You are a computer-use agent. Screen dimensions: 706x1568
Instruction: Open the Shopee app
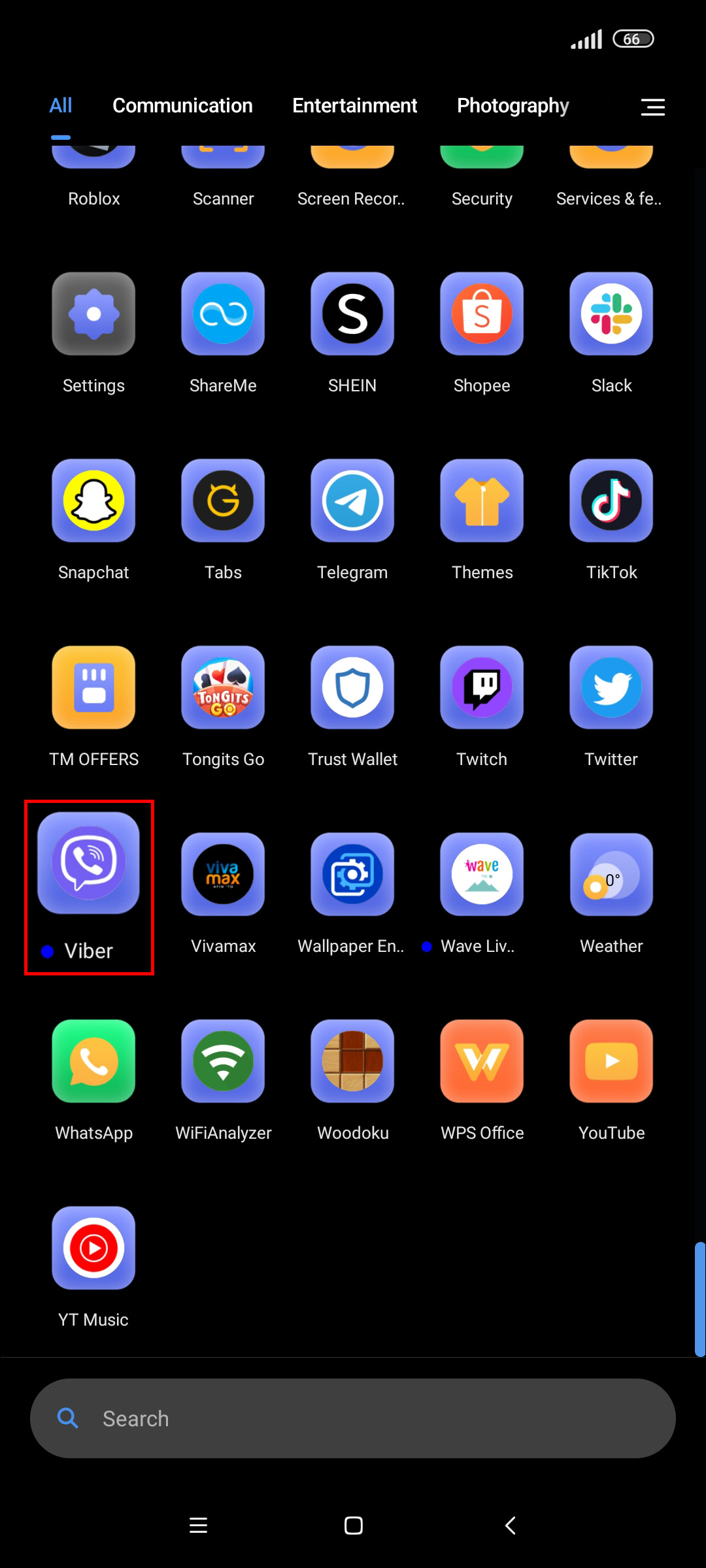tap(482, 314)
